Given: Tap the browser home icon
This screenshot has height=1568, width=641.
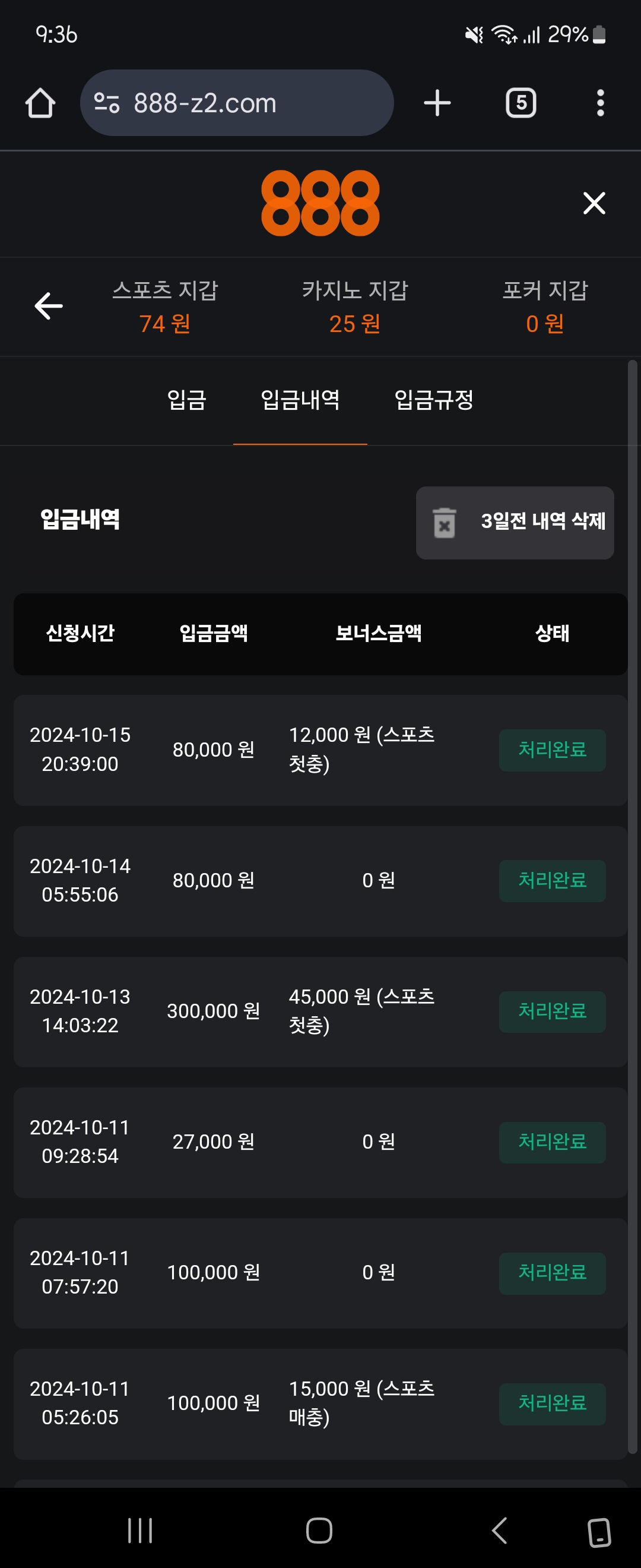Looking at the screenshot, I should click(x=40, y=103).
